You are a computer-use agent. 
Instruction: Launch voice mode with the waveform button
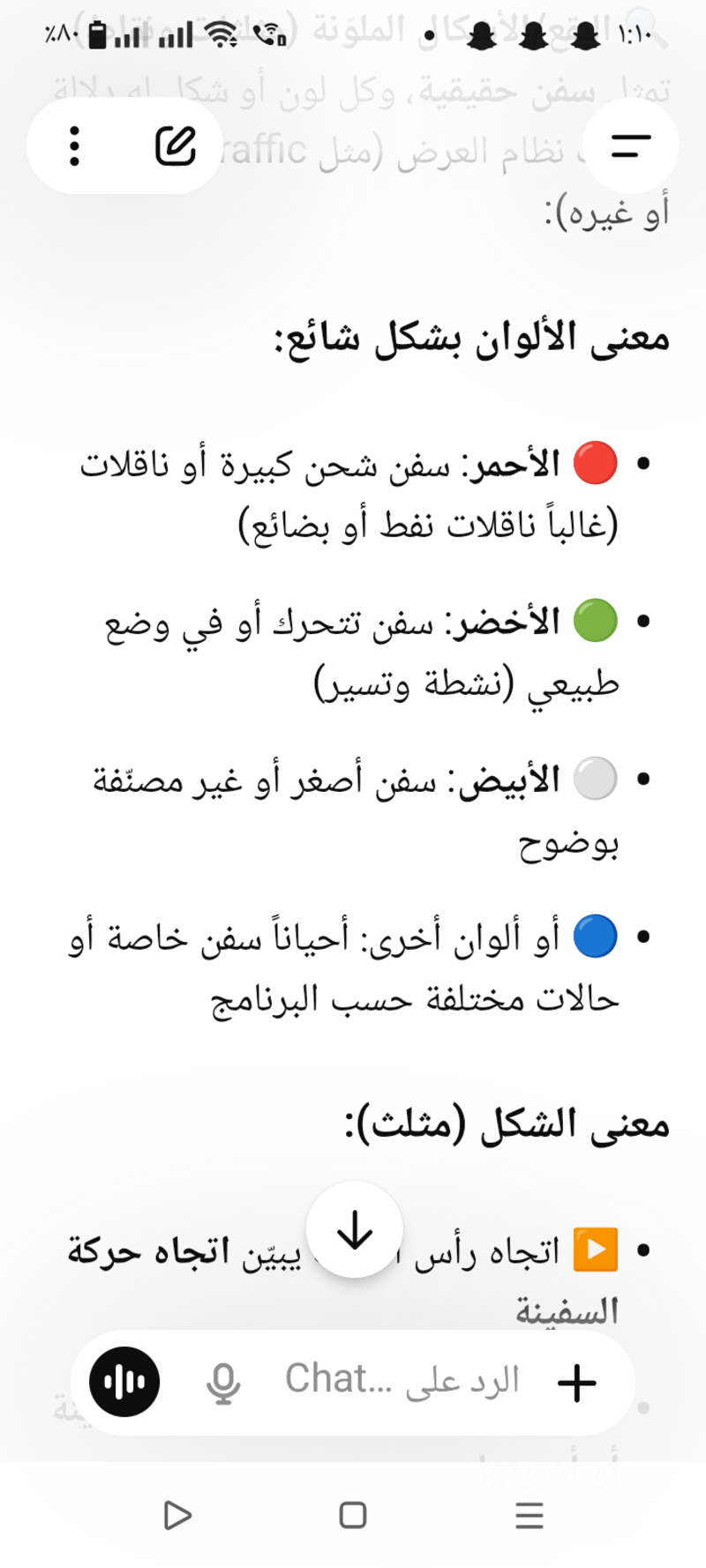(x=124, y=1382)
